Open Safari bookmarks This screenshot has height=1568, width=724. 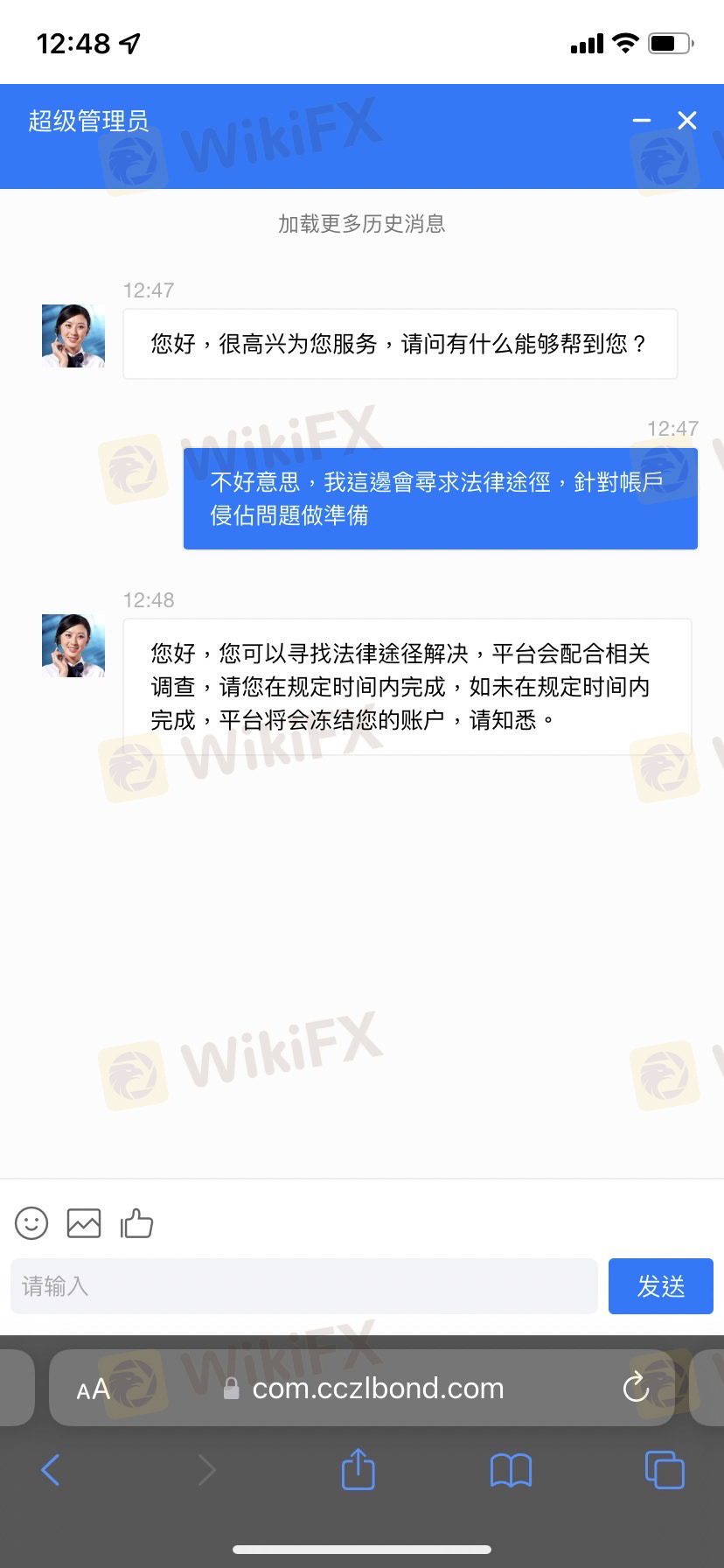pos(511,1470)
